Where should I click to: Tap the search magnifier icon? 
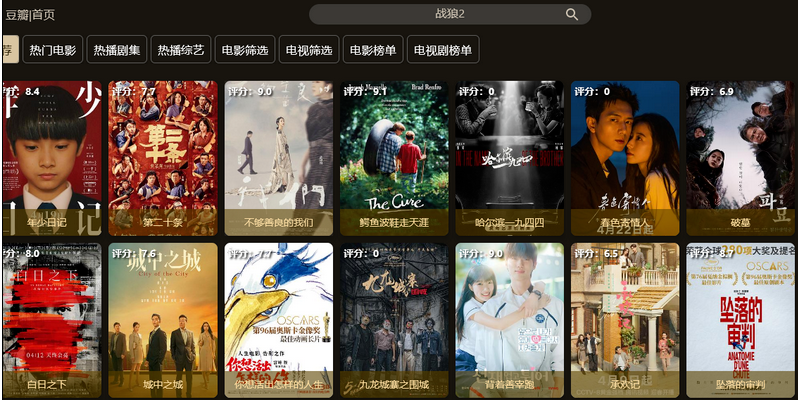point(572,14)
